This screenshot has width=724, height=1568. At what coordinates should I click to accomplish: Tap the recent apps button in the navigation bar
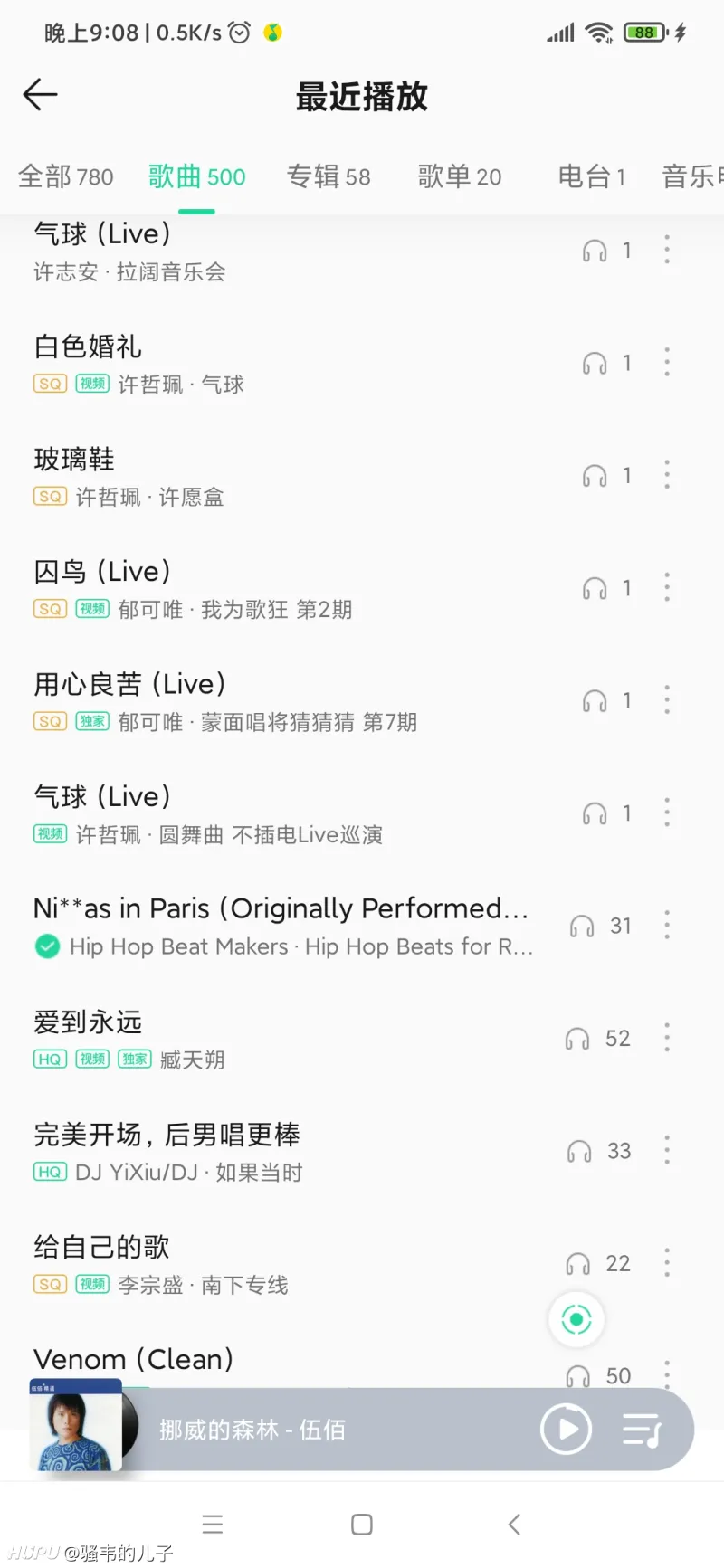pos(213,1524)
